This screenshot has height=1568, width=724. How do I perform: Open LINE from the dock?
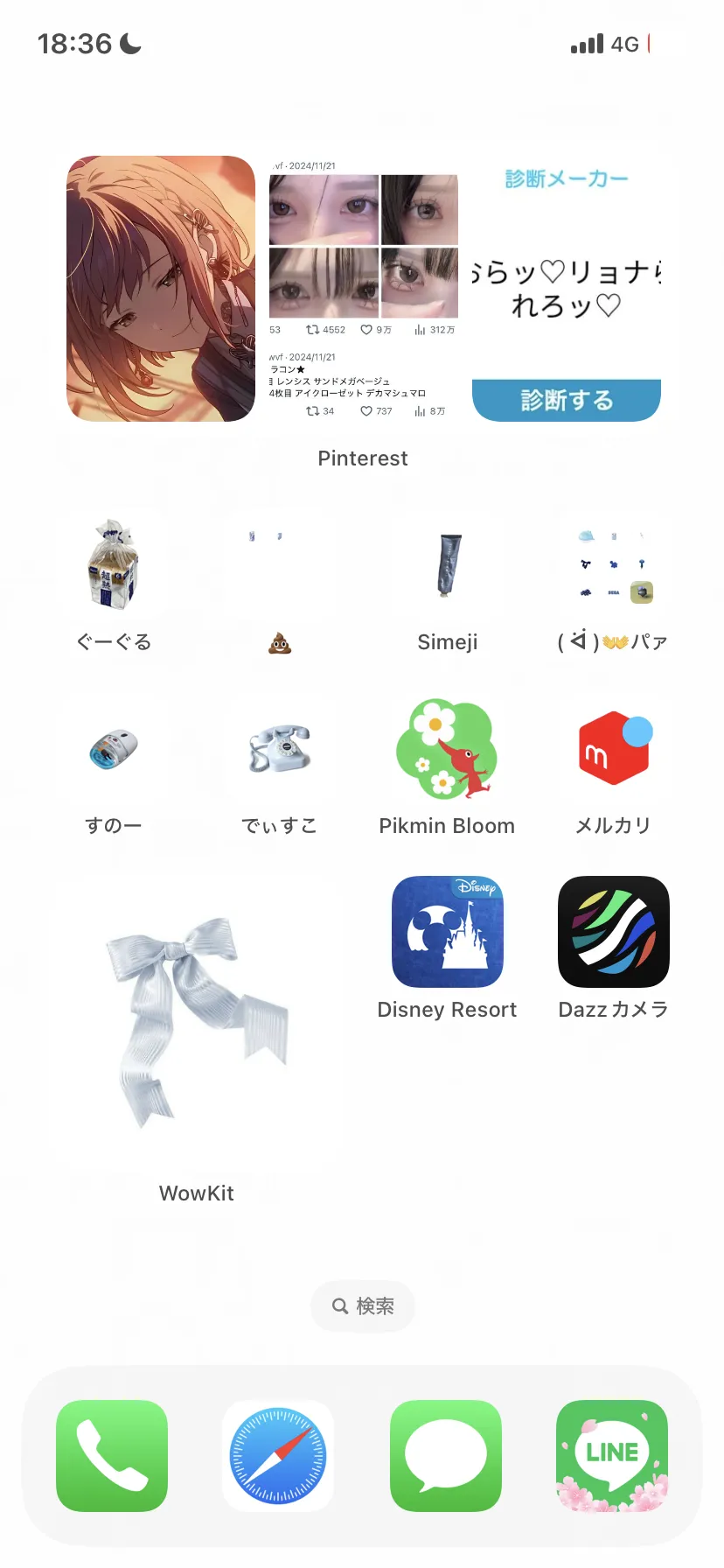coord(612,1456)
